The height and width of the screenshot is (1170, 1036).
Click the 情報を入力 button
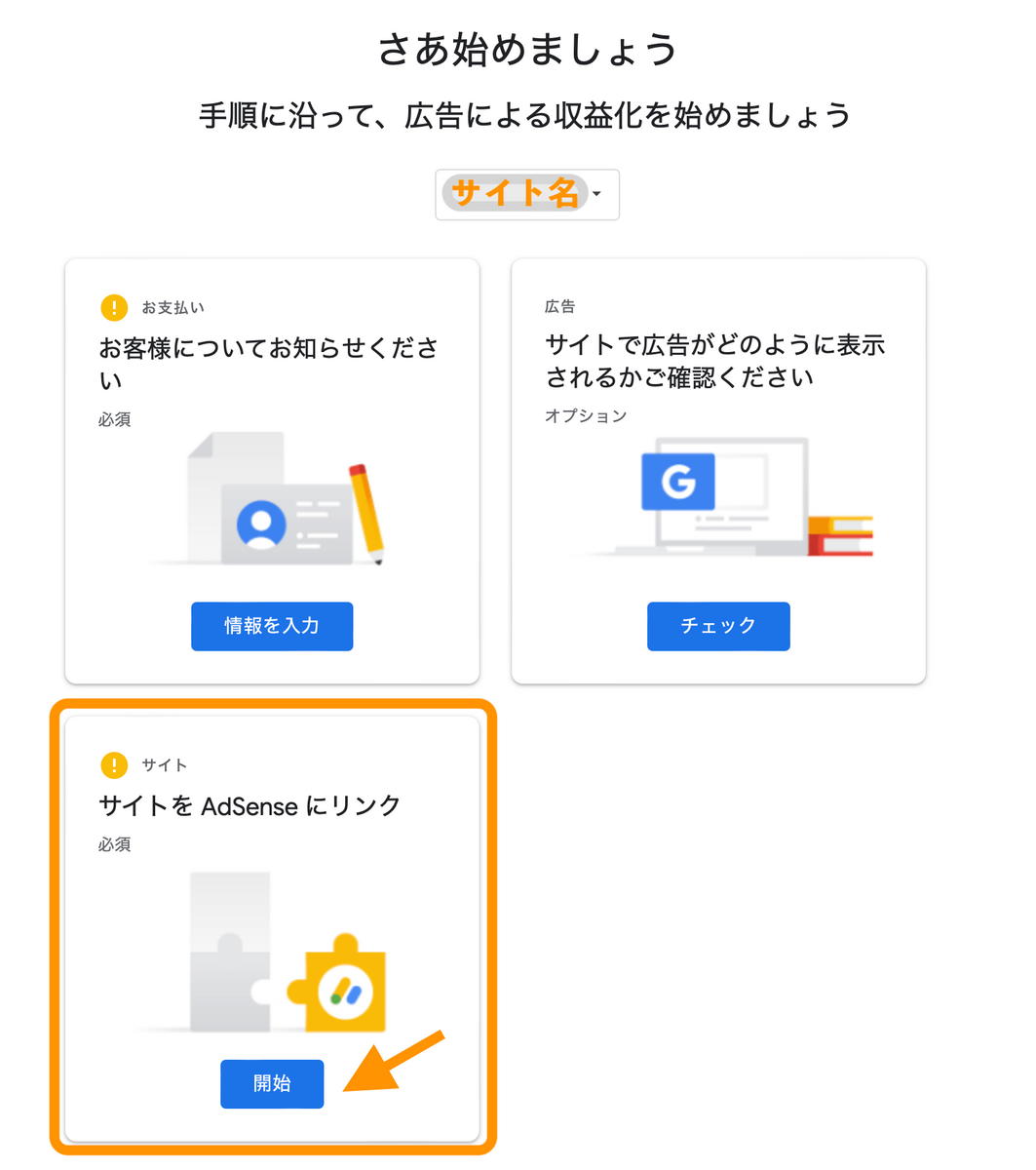[272, 626]
